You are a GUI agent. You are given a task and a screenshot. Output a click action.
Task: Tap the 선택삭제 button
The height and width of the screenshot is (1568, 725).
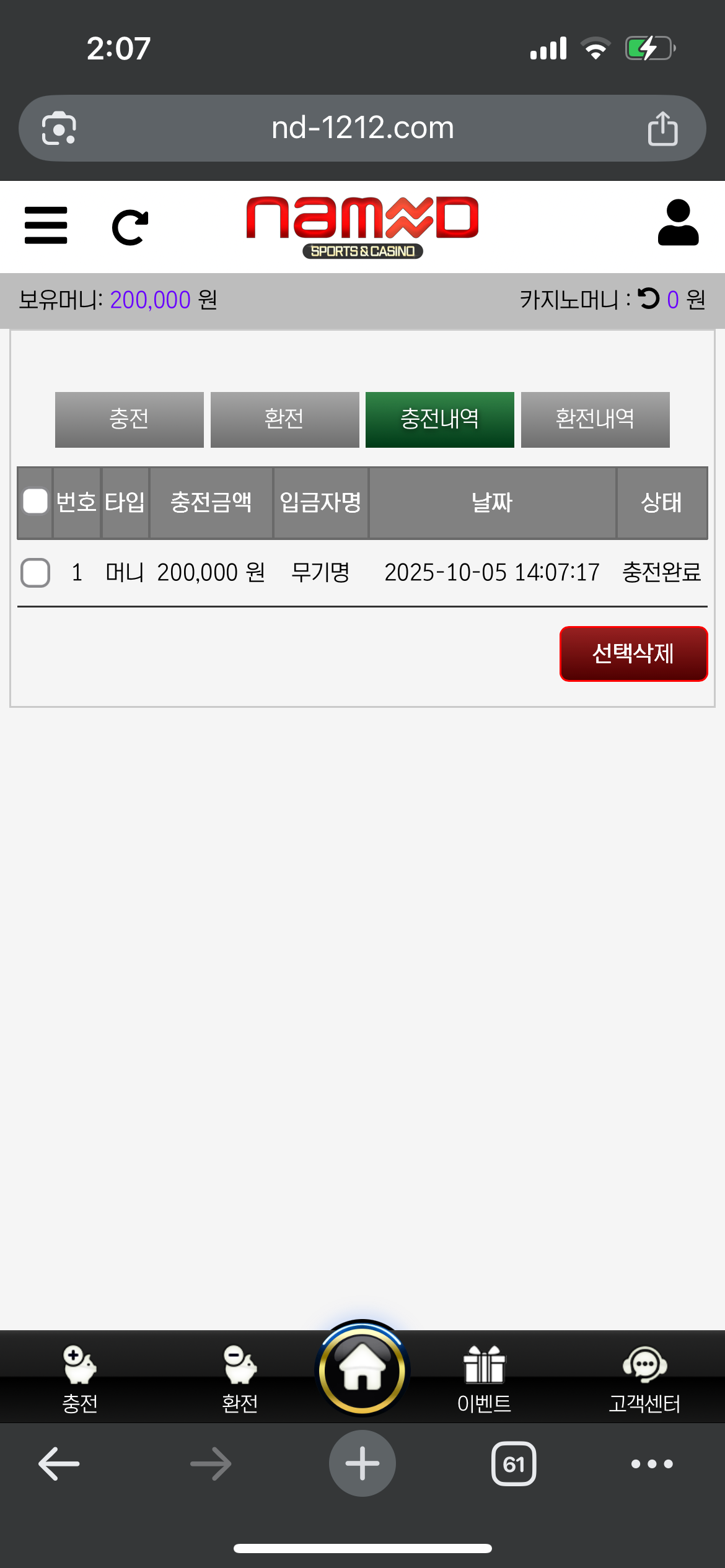click(633, 653)
